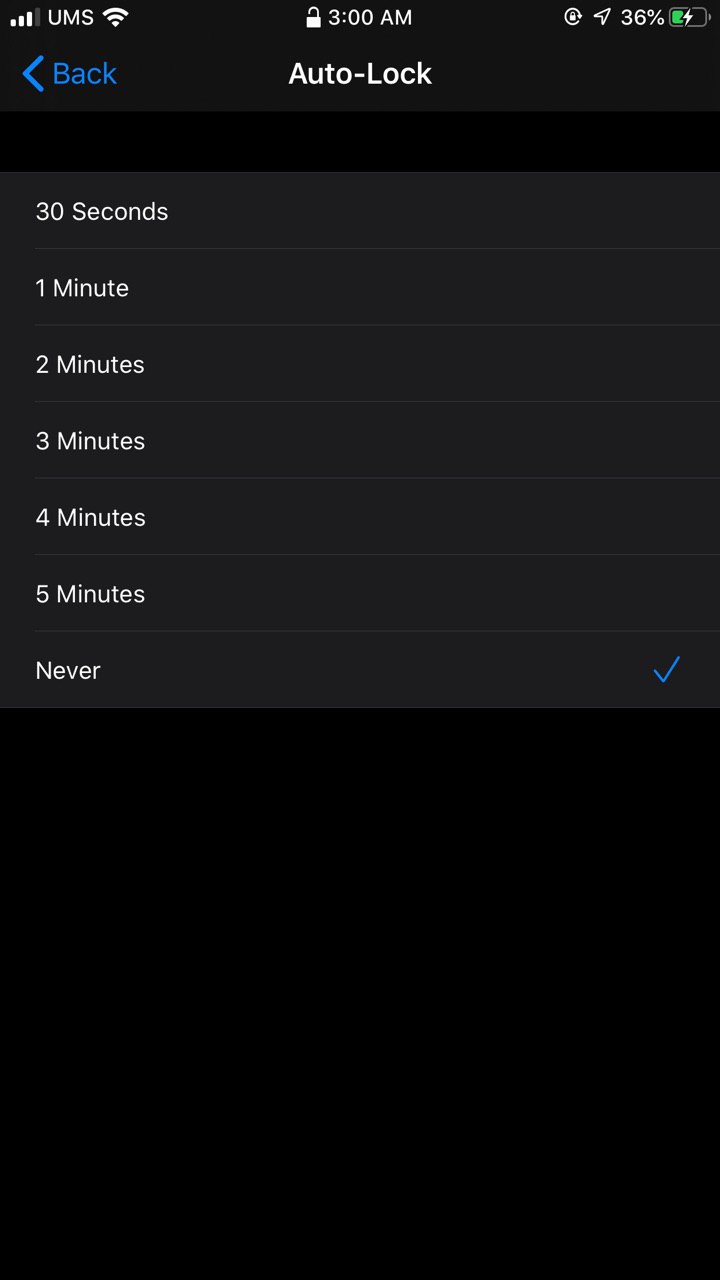Viewport: 720px width, 1280px height.
Task: Go back to the previous settings page
Action: (69, 74)
